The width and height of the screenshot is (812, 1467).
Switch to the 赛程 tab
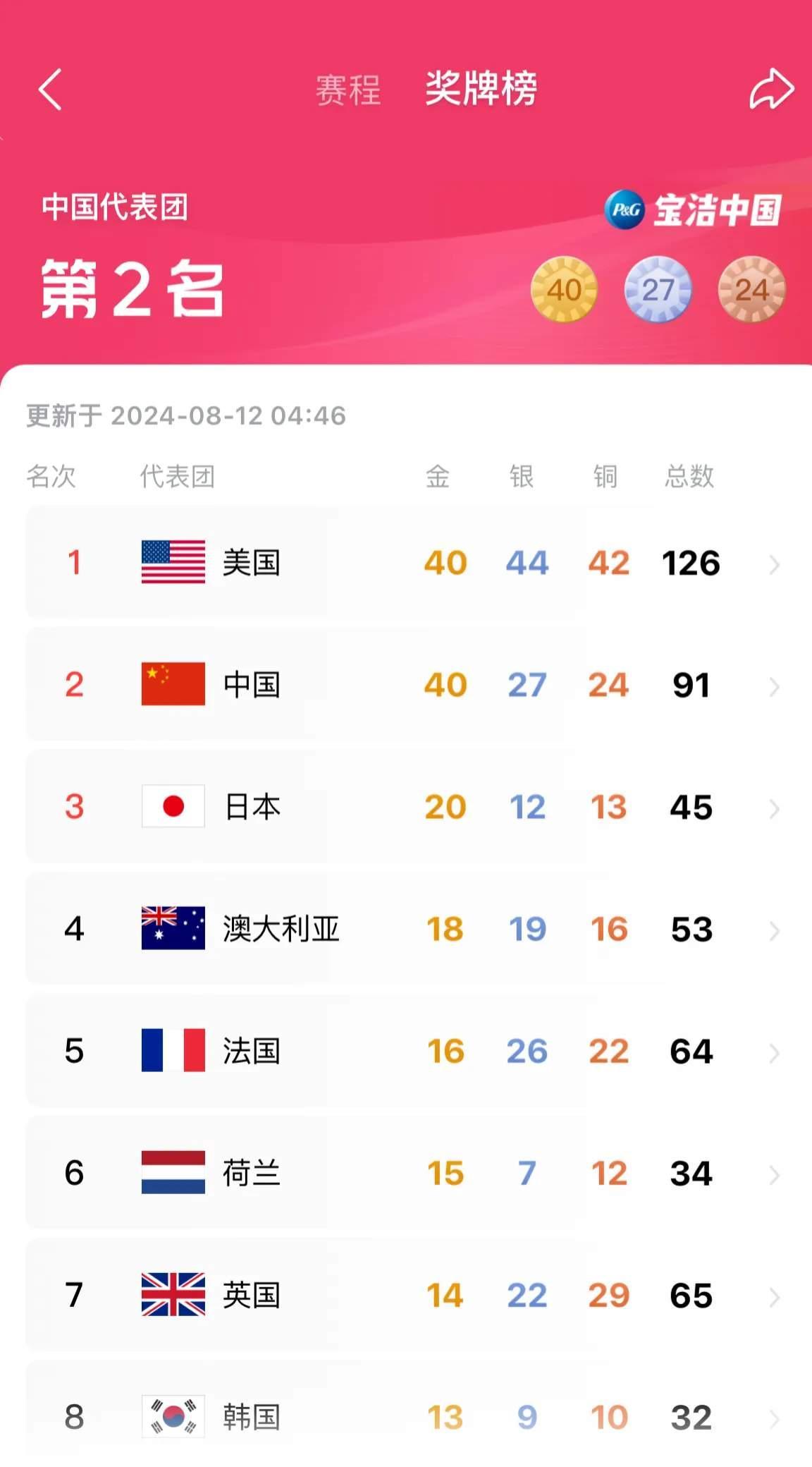[x=348, y=90]
